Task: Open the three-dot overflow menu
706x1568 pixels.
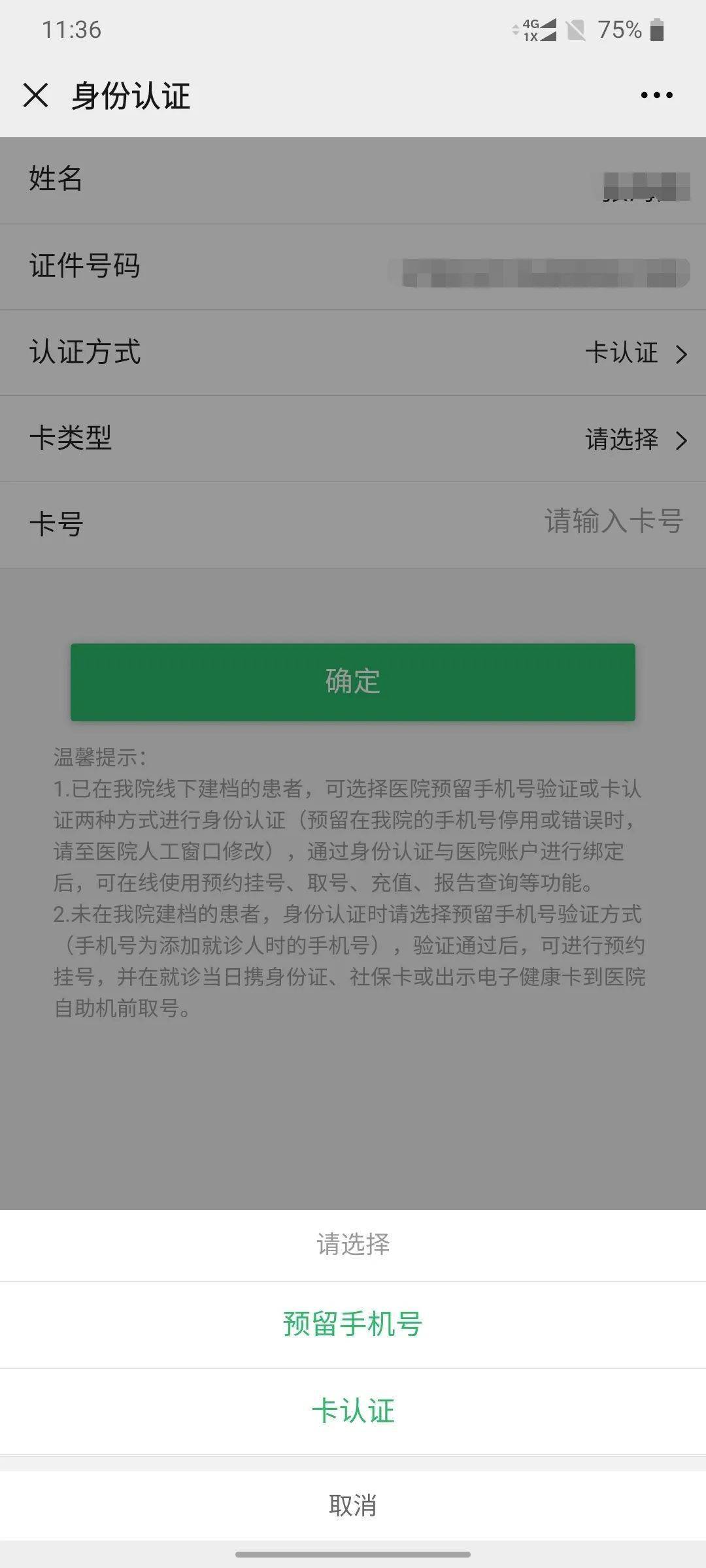Action: click(656, 95)
